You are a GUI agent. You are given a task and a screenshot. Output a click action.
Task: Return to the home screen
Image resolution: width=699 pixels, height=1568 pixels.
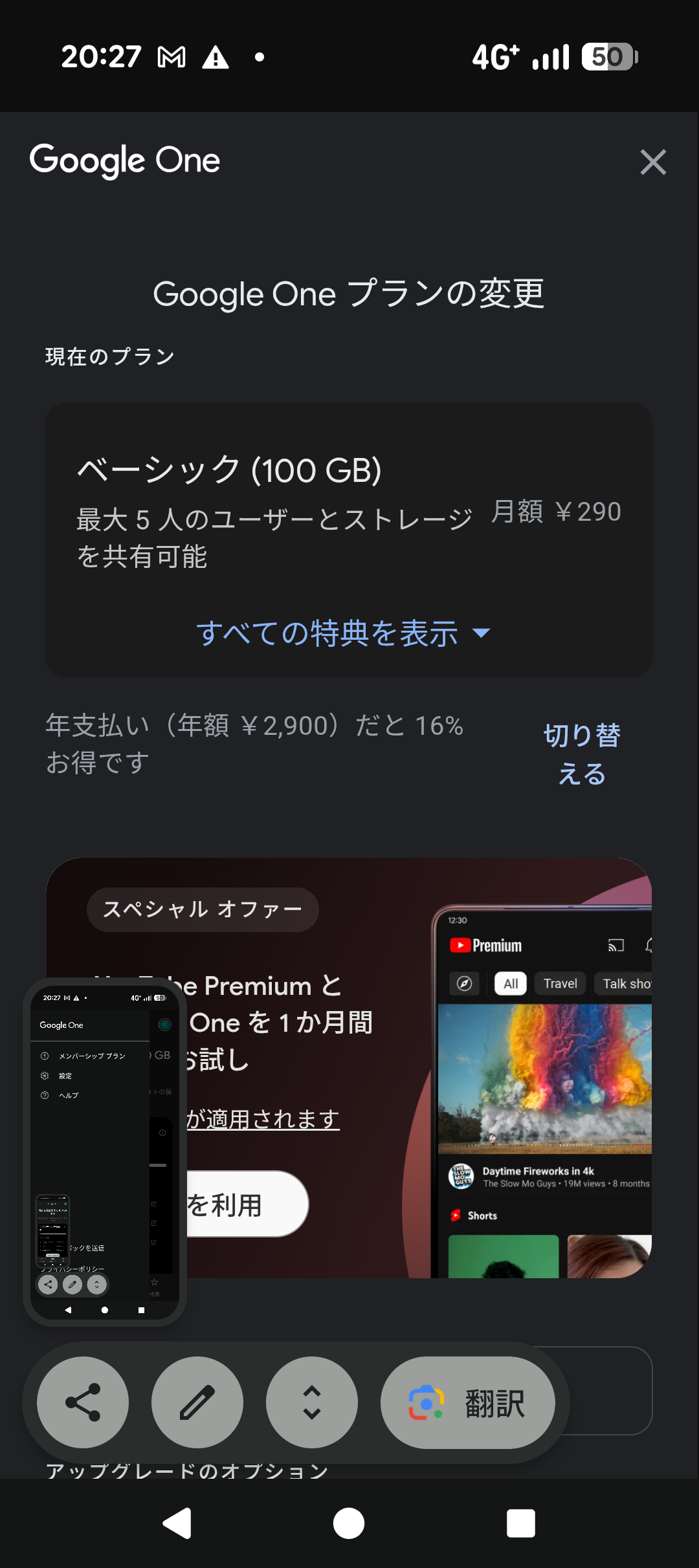(x=349, y=1523)
